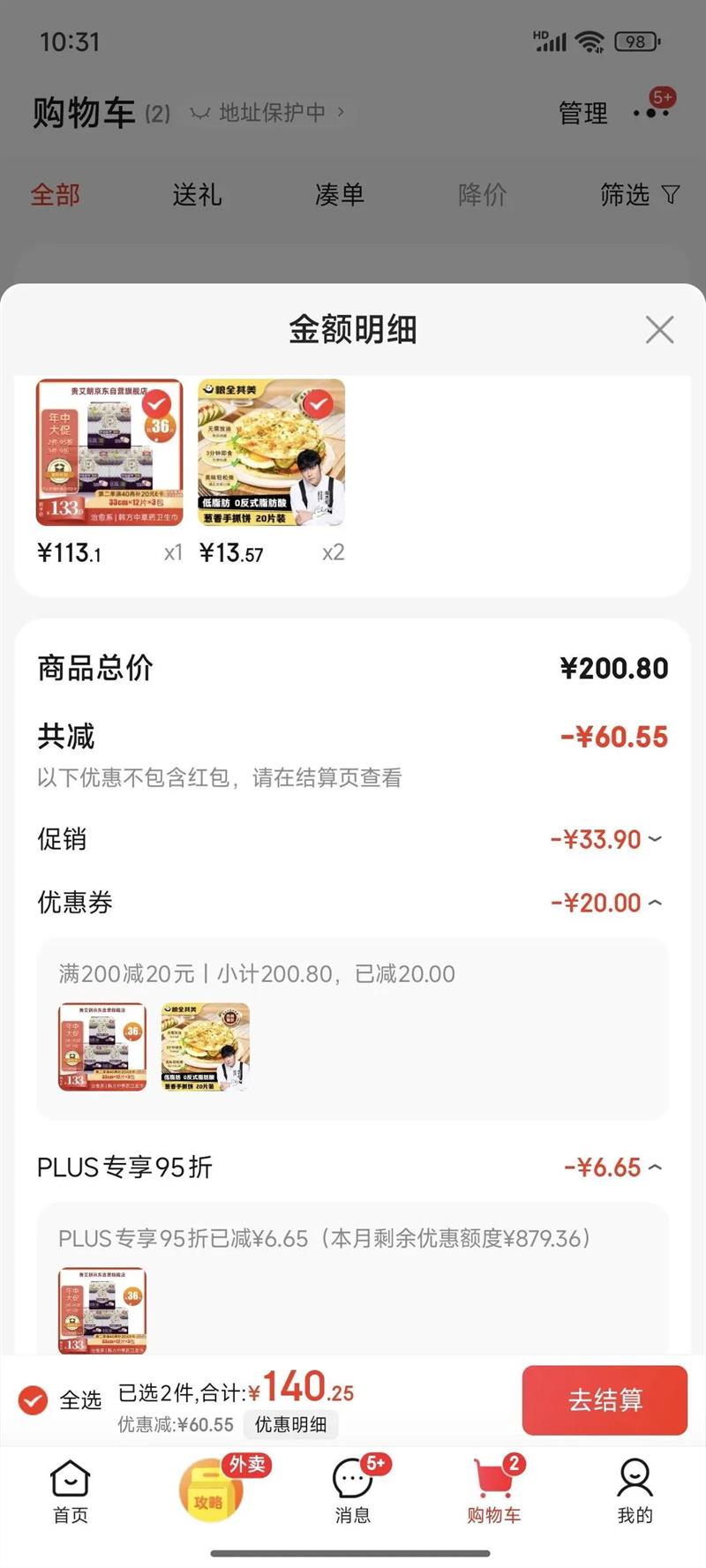The width and height of the screenshot is (706, 1568).
Task: Tap 去结算 to check out
Action: coord(605,1400)
